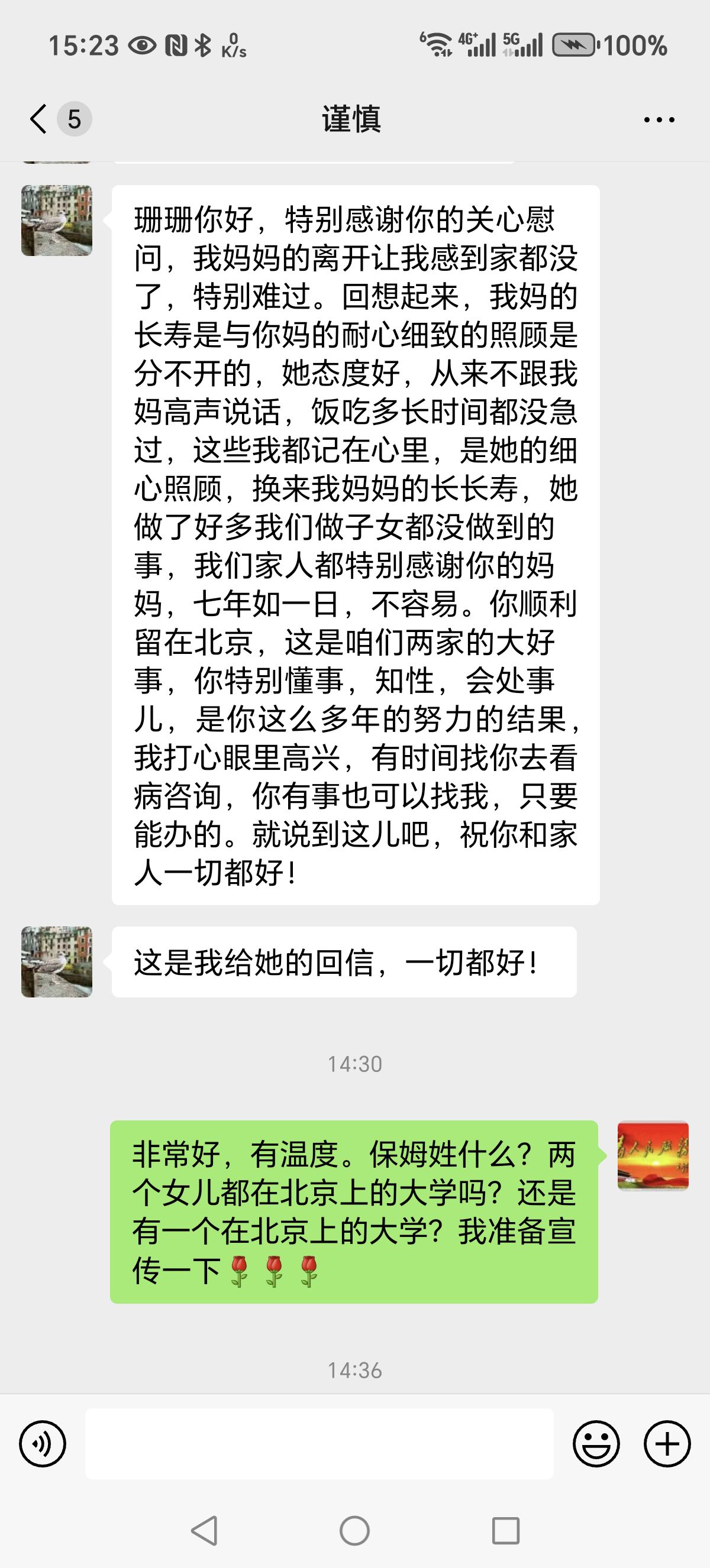This screenshot has height=1568, width=710.
Task: Open the plus attachment menu
Action: [667, 1443]
